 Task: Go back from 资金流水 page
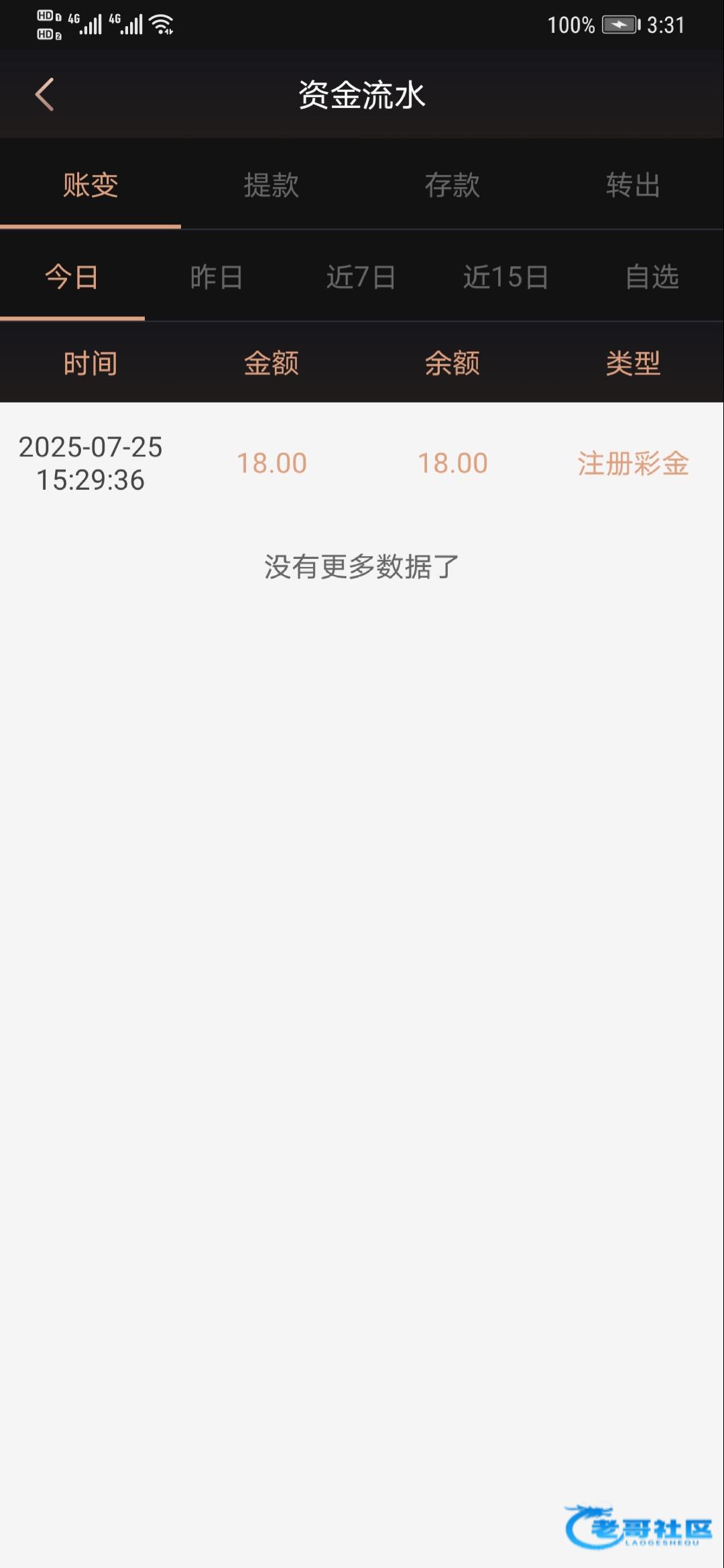pyautogui.click(x=44, y=94)
